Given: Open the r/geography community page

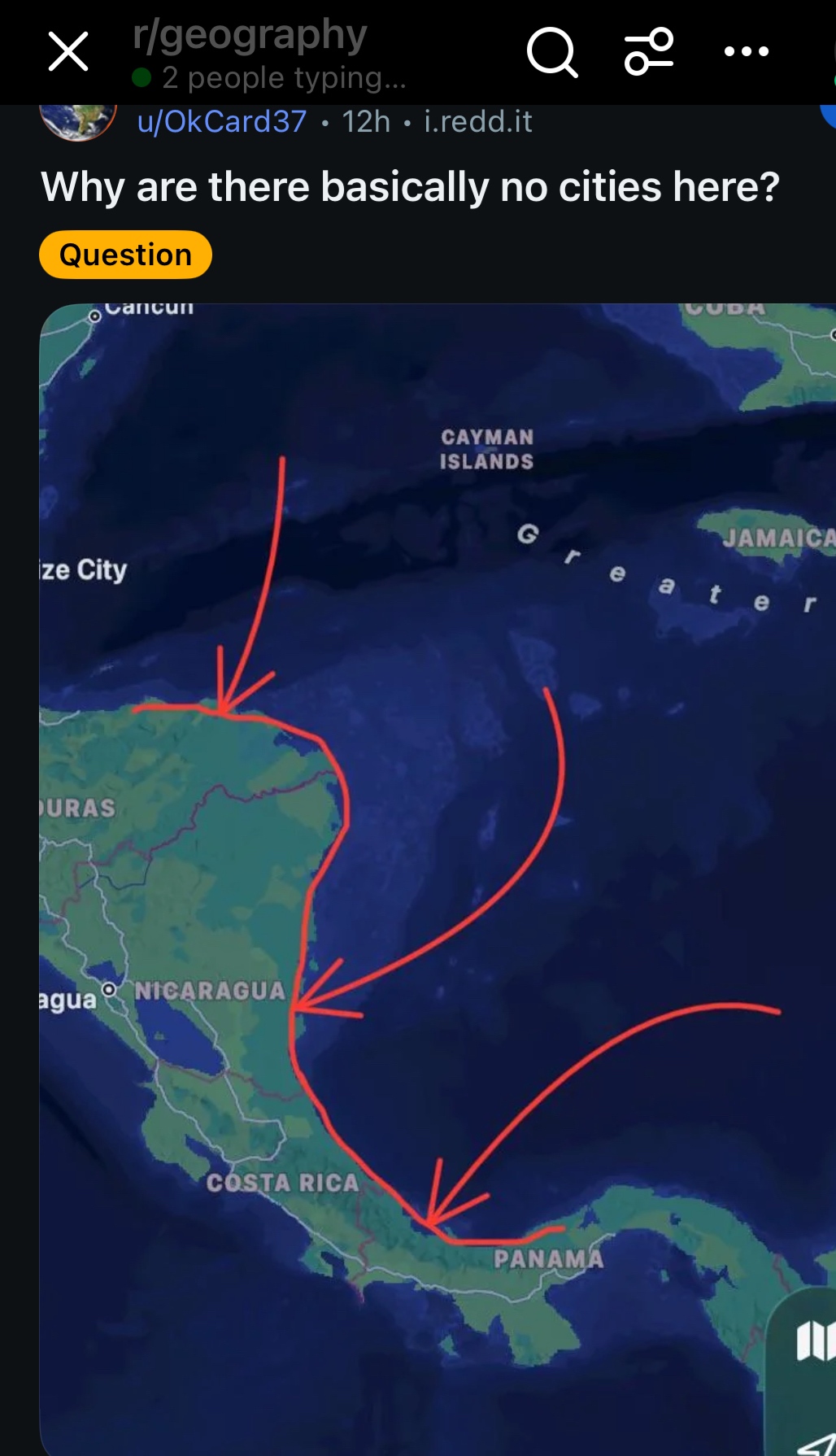Looking at the screenshot, I should pos(250,36).
